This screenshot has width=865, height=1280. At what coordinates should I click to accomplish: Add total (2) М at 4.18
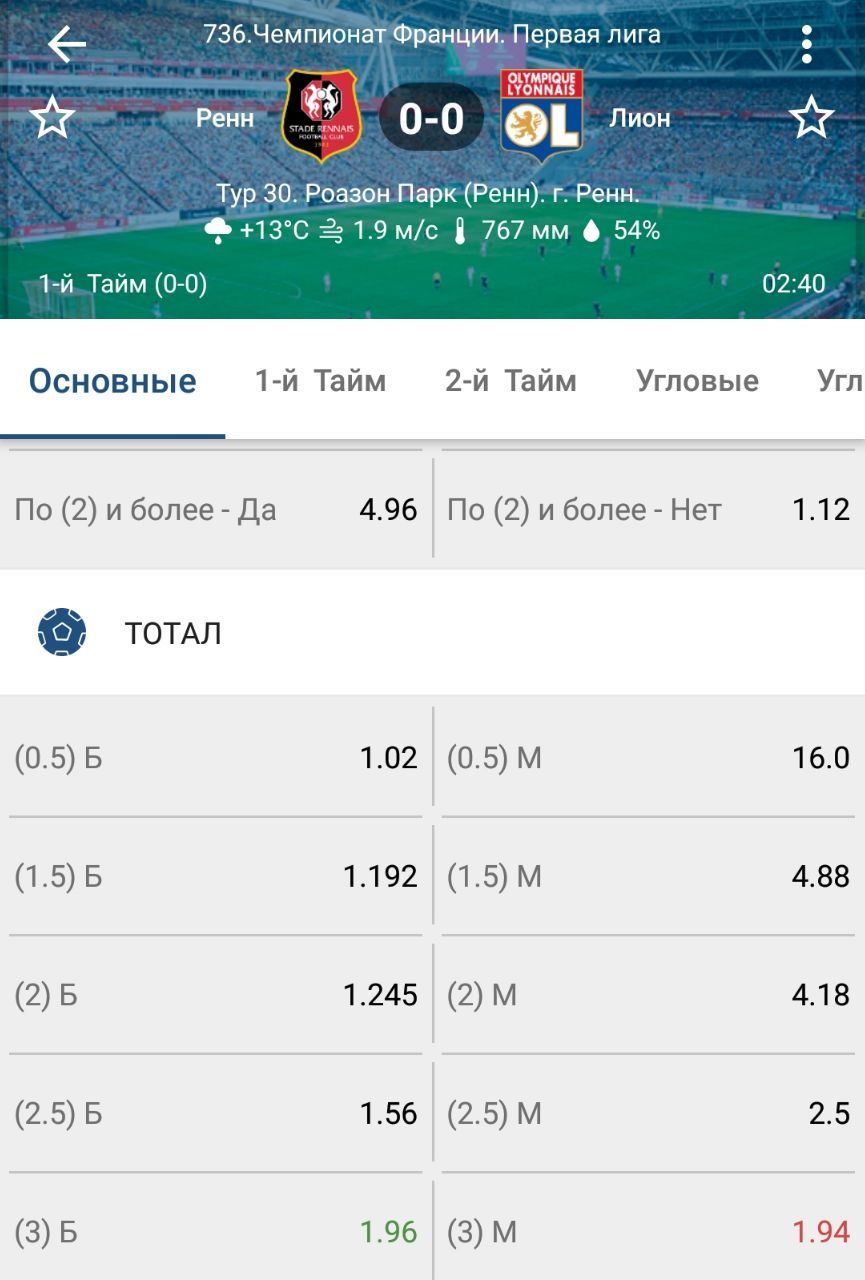point(648,995)
